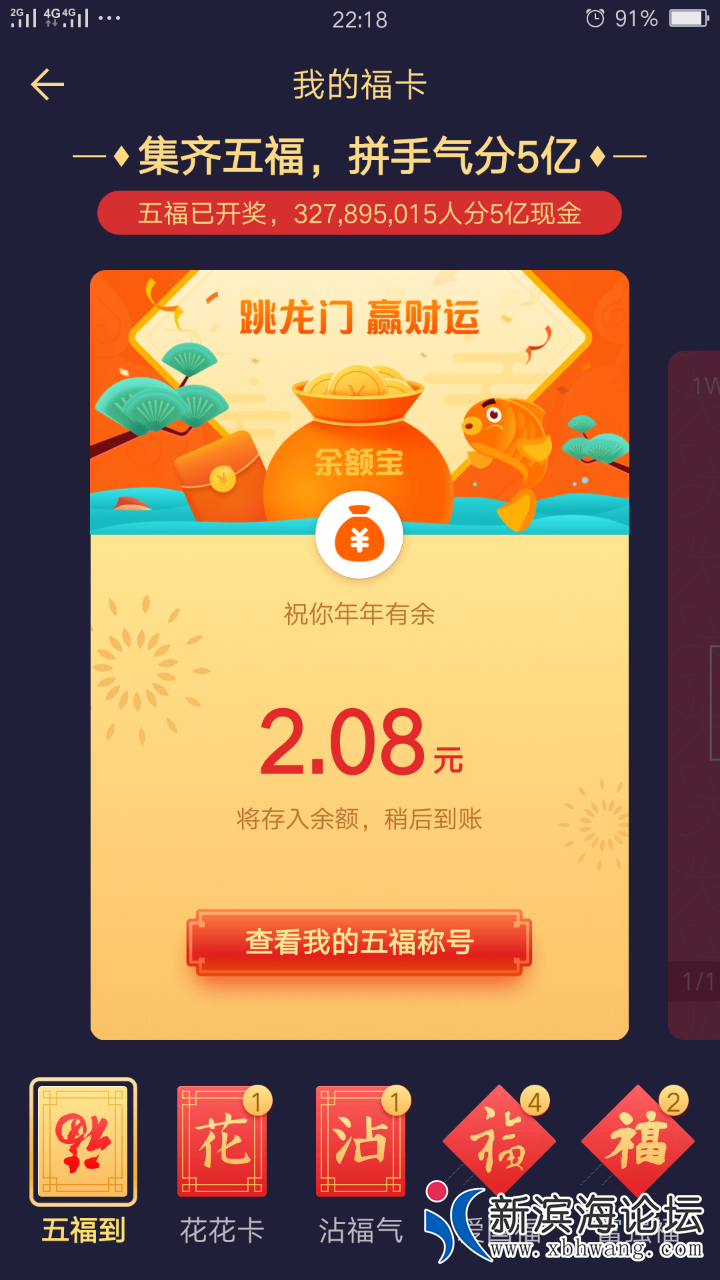Choose the 沾福气 card
Viewport: 720px width, 1280px height.
[360, 1142]
